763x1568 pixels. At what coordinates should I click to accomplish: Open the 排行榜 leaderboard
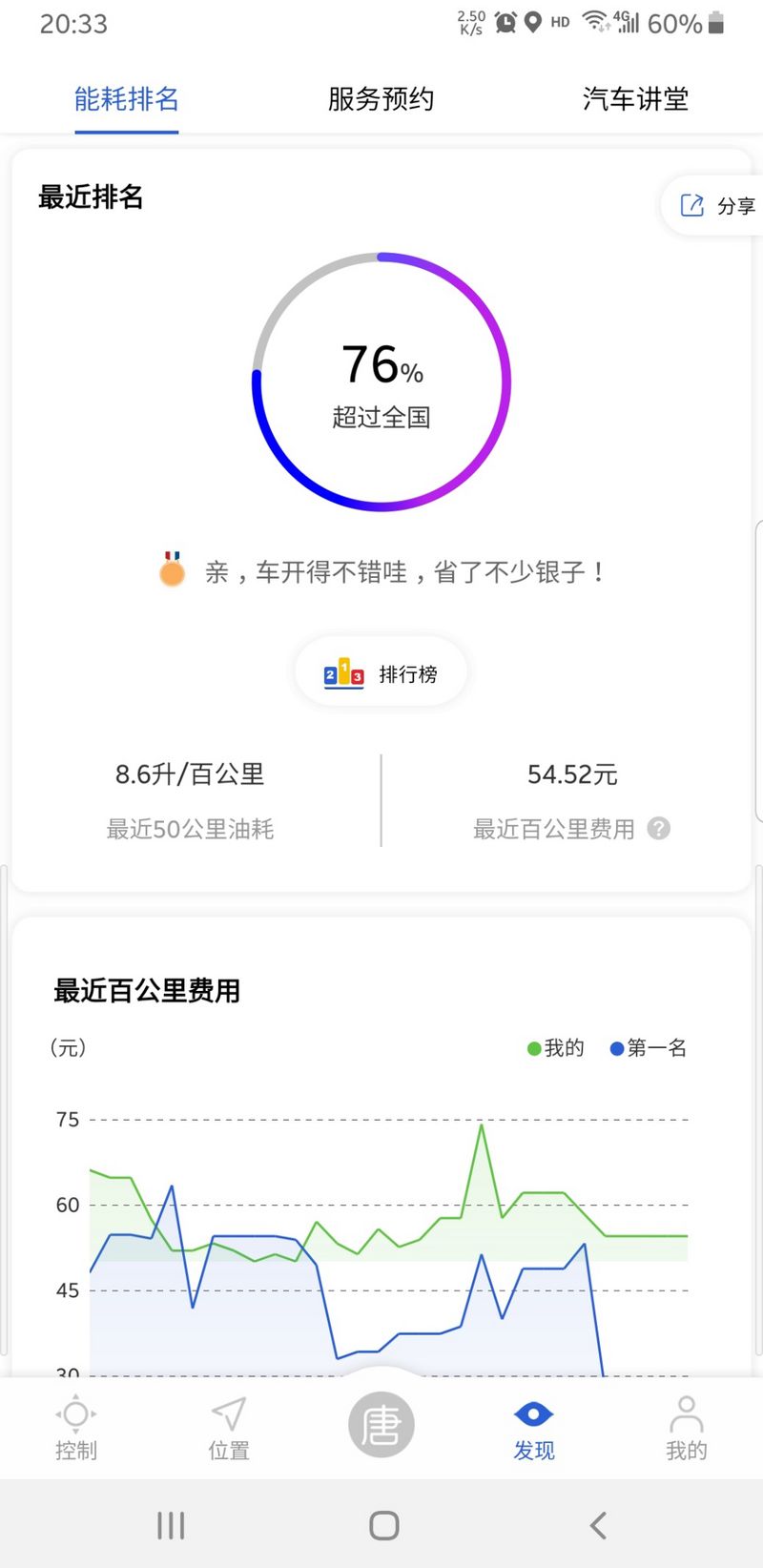coord(381,673)
